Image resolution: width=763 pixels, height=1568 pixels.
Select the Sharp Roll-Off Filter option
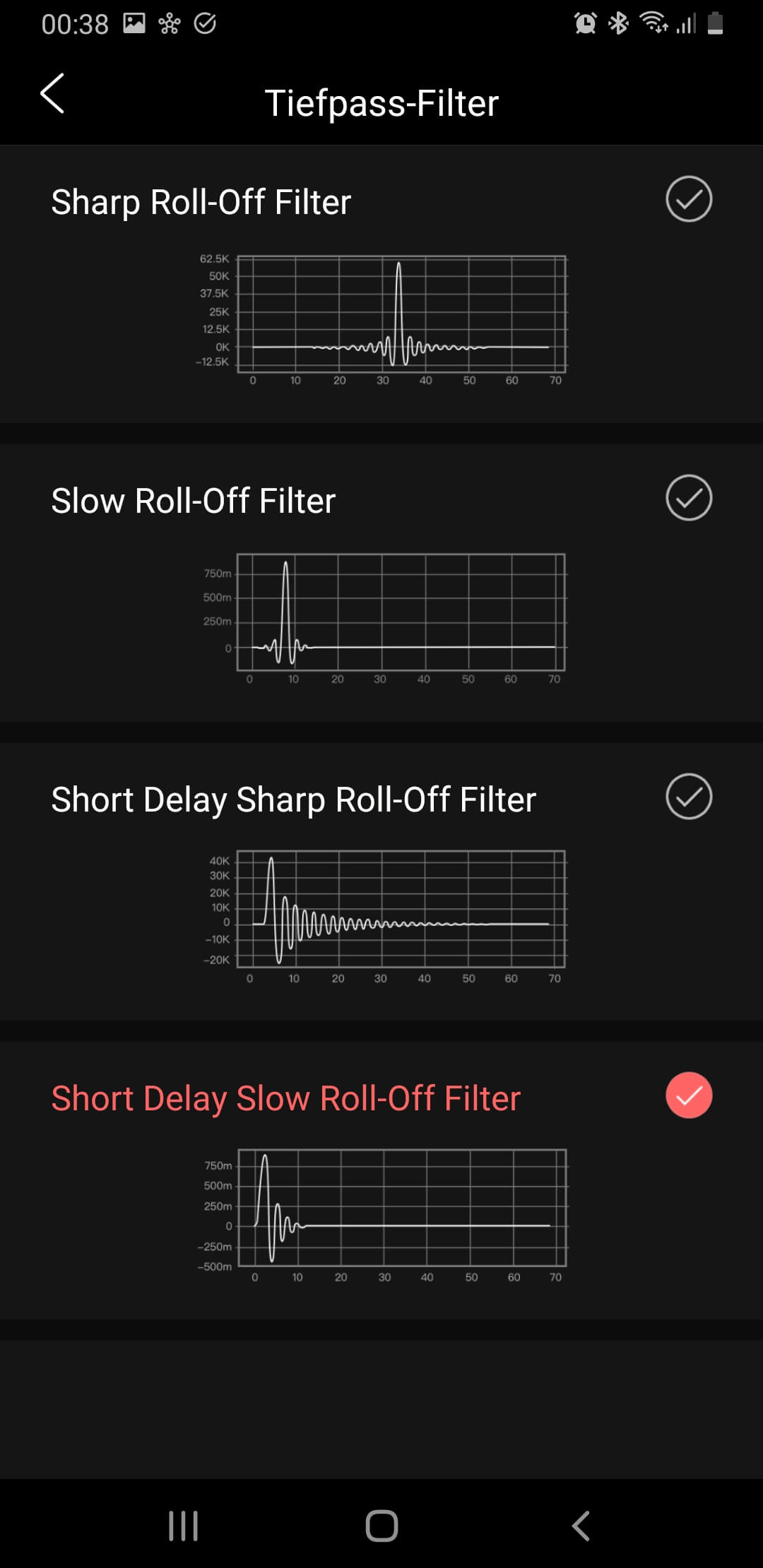[x=688, y=200]
